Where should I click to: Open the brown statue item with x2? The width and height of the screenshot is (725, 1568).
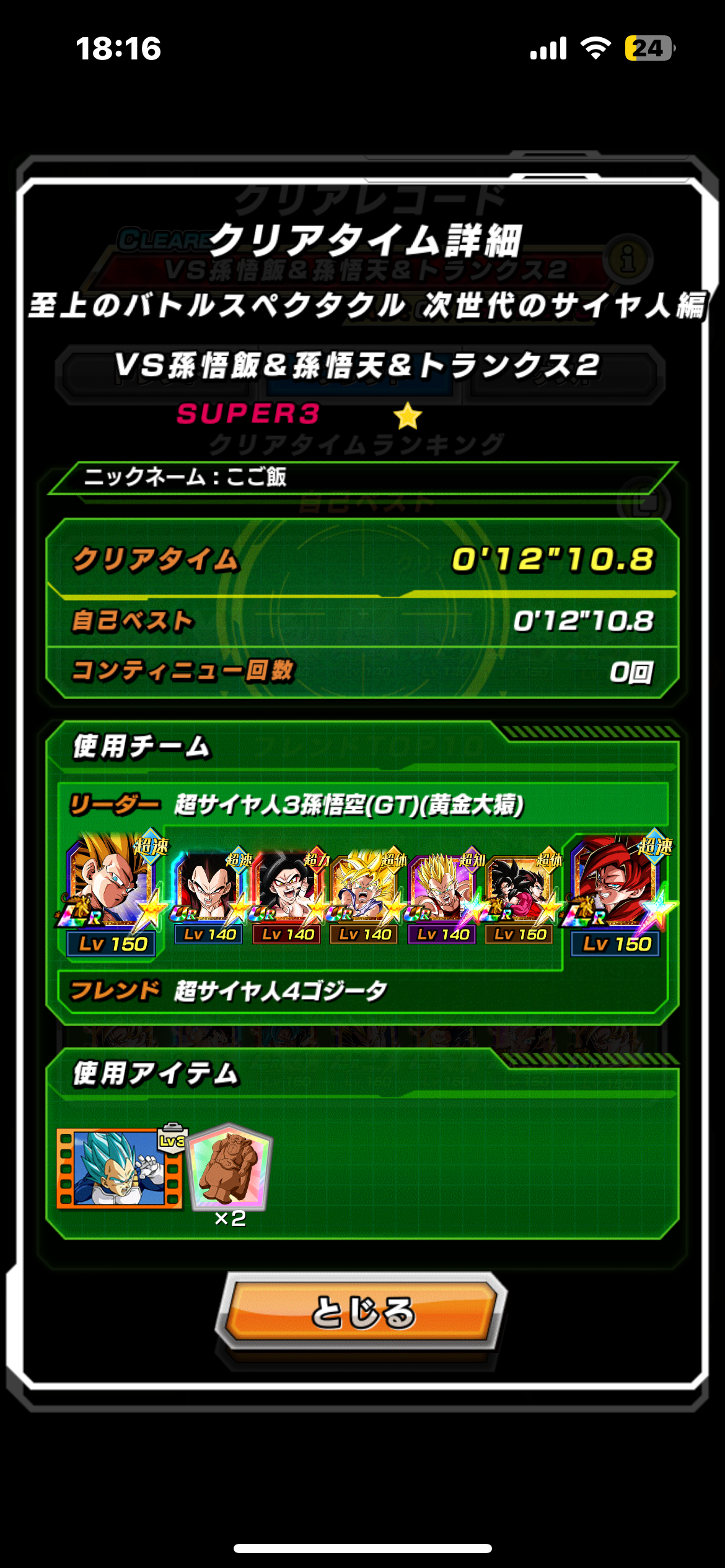(x=230, y=1168)
